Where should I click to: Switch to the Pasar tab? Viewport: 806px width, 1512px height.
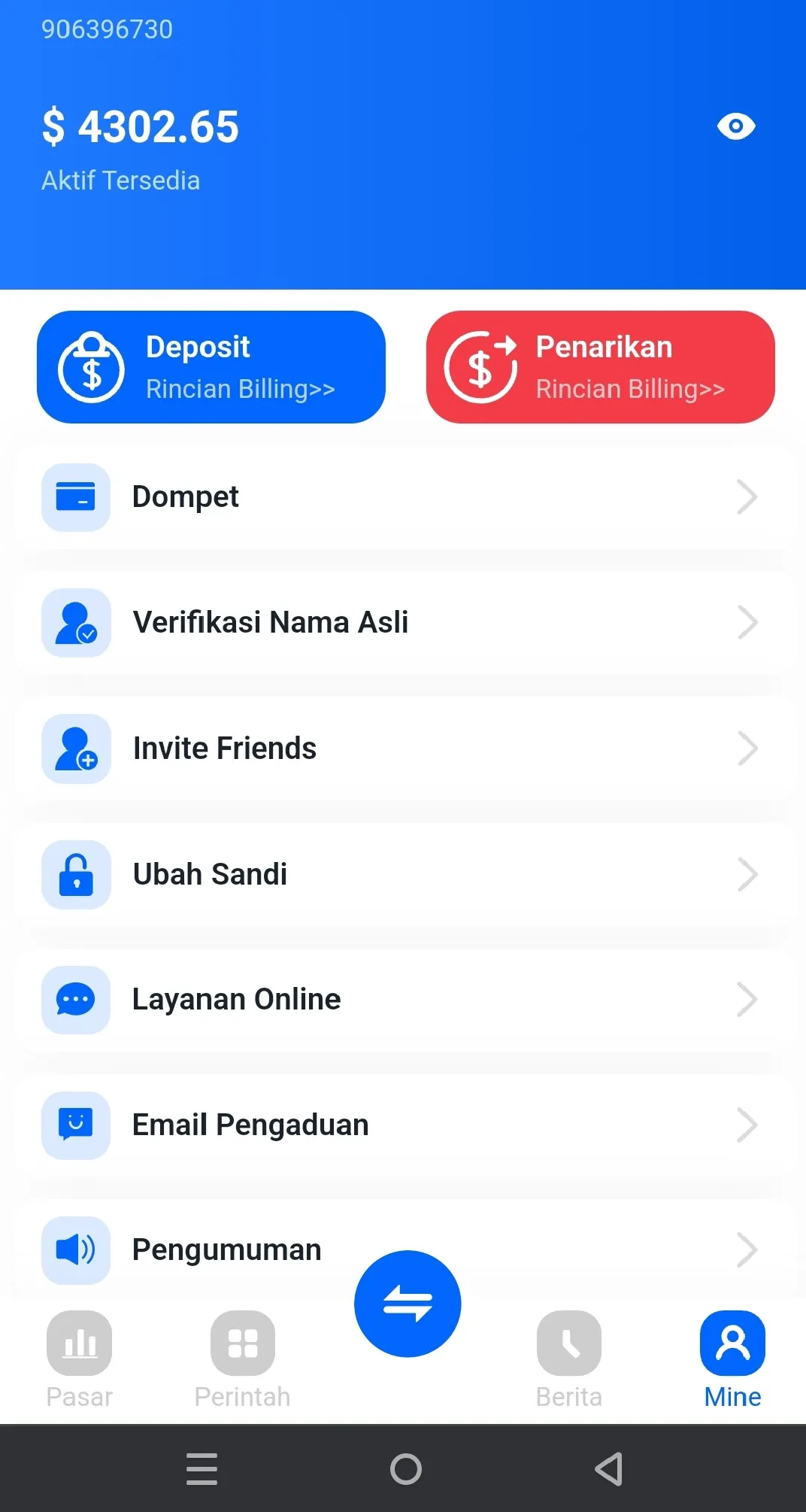point(79,1360)
